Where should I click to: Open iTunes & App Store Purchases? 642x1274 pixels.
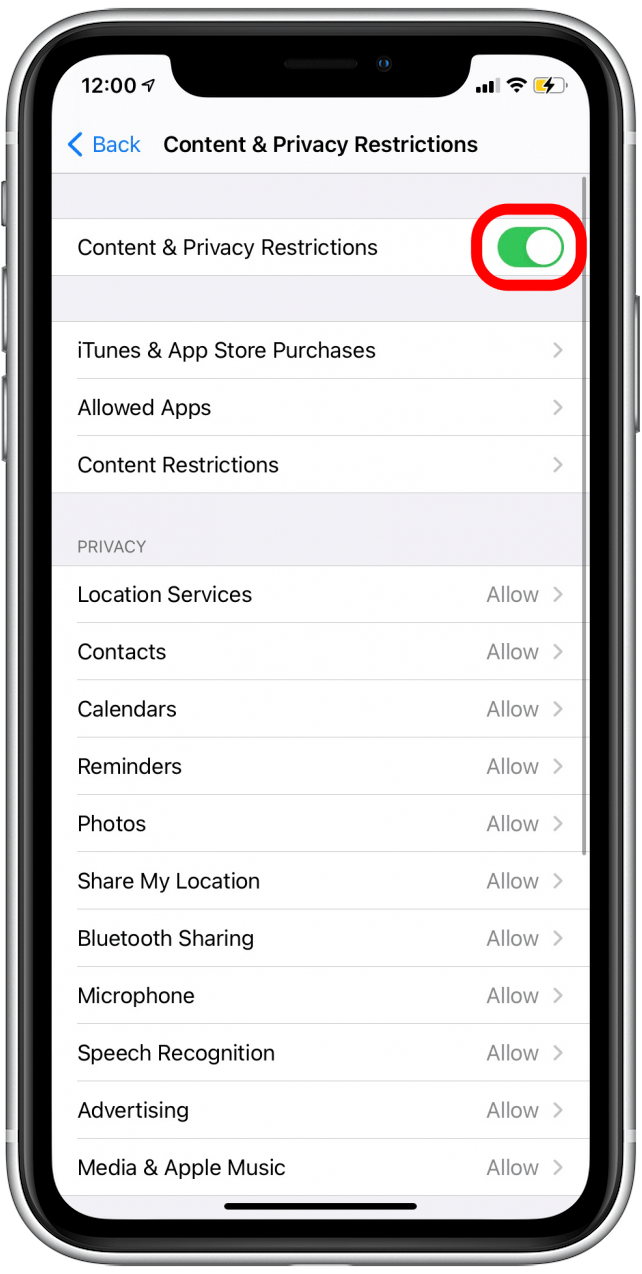(321, 350)
